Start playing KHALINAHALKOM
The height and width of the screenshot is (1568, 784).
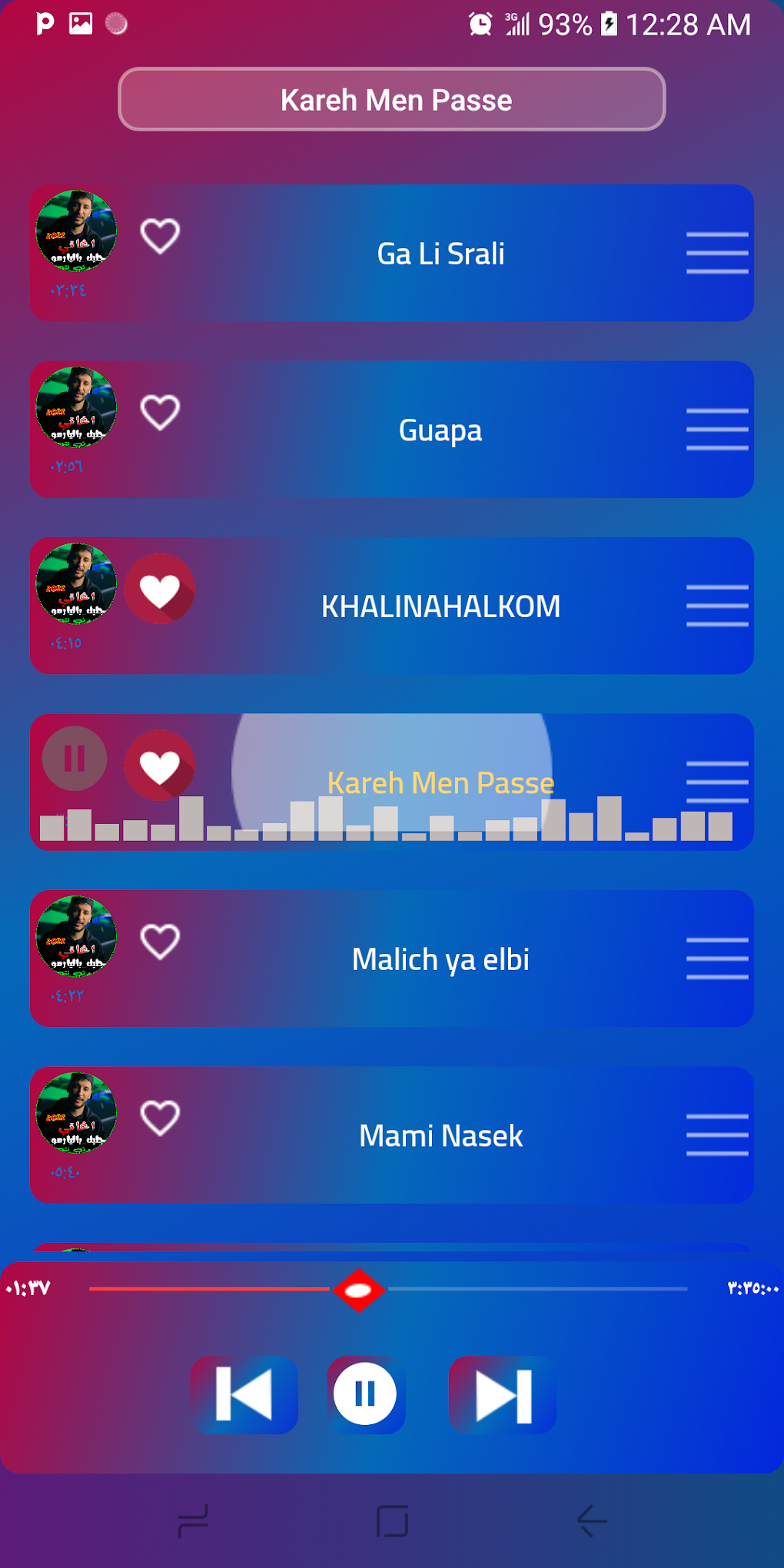click(440, 606)
